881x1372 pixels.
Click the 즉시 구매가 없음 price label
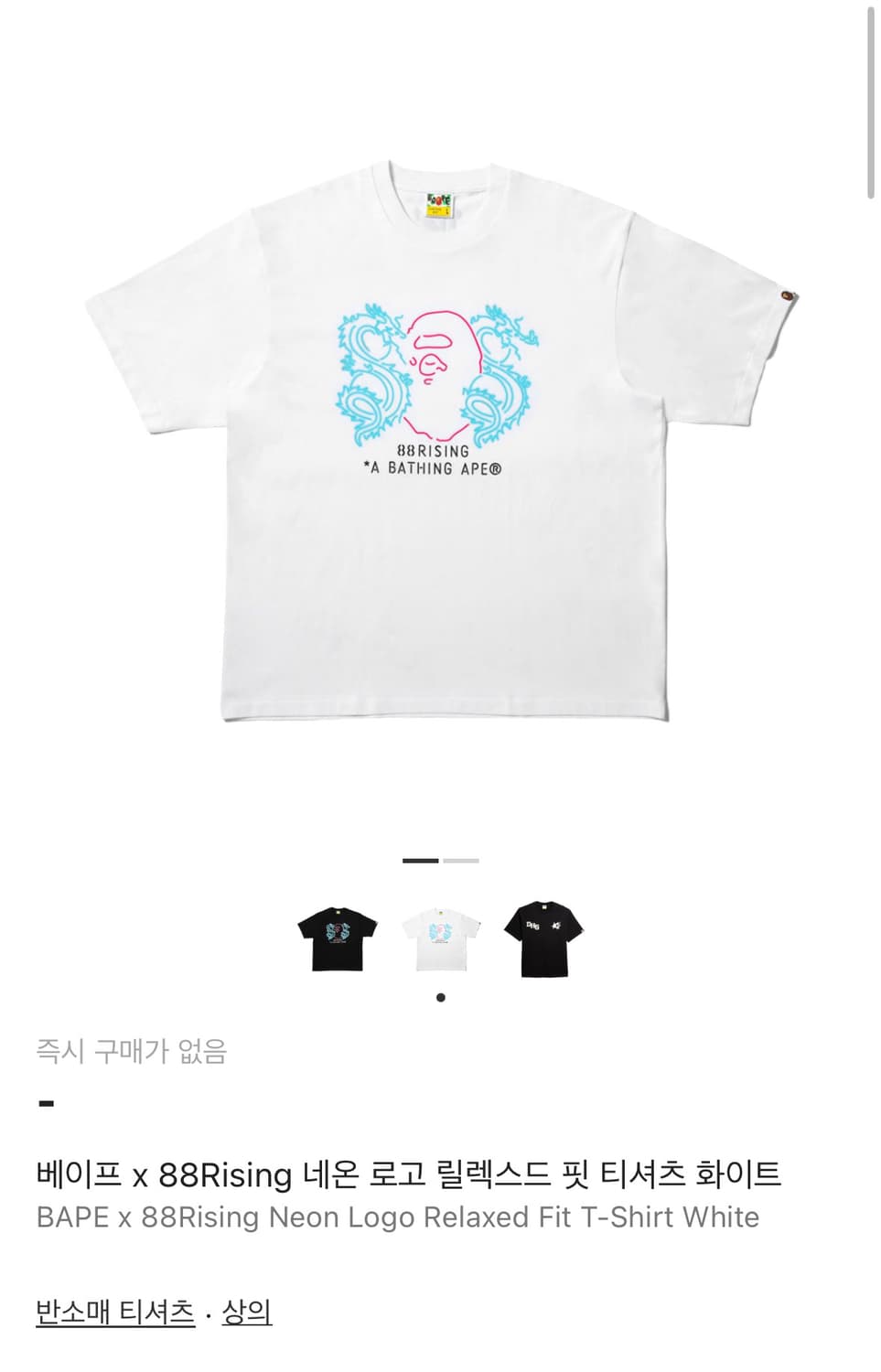point(134,1054)
